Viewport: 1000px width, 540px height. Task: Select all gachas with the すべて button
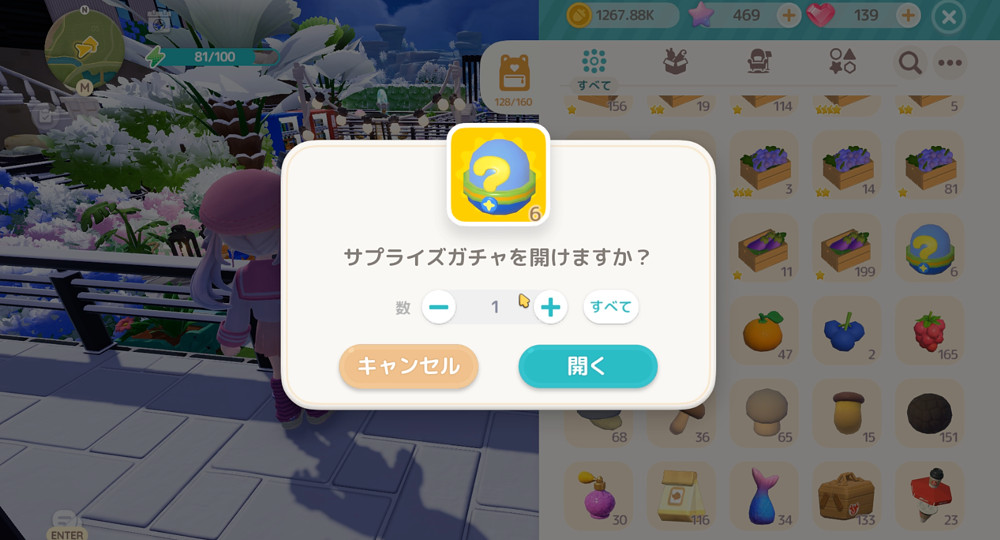tap(610, 307)
